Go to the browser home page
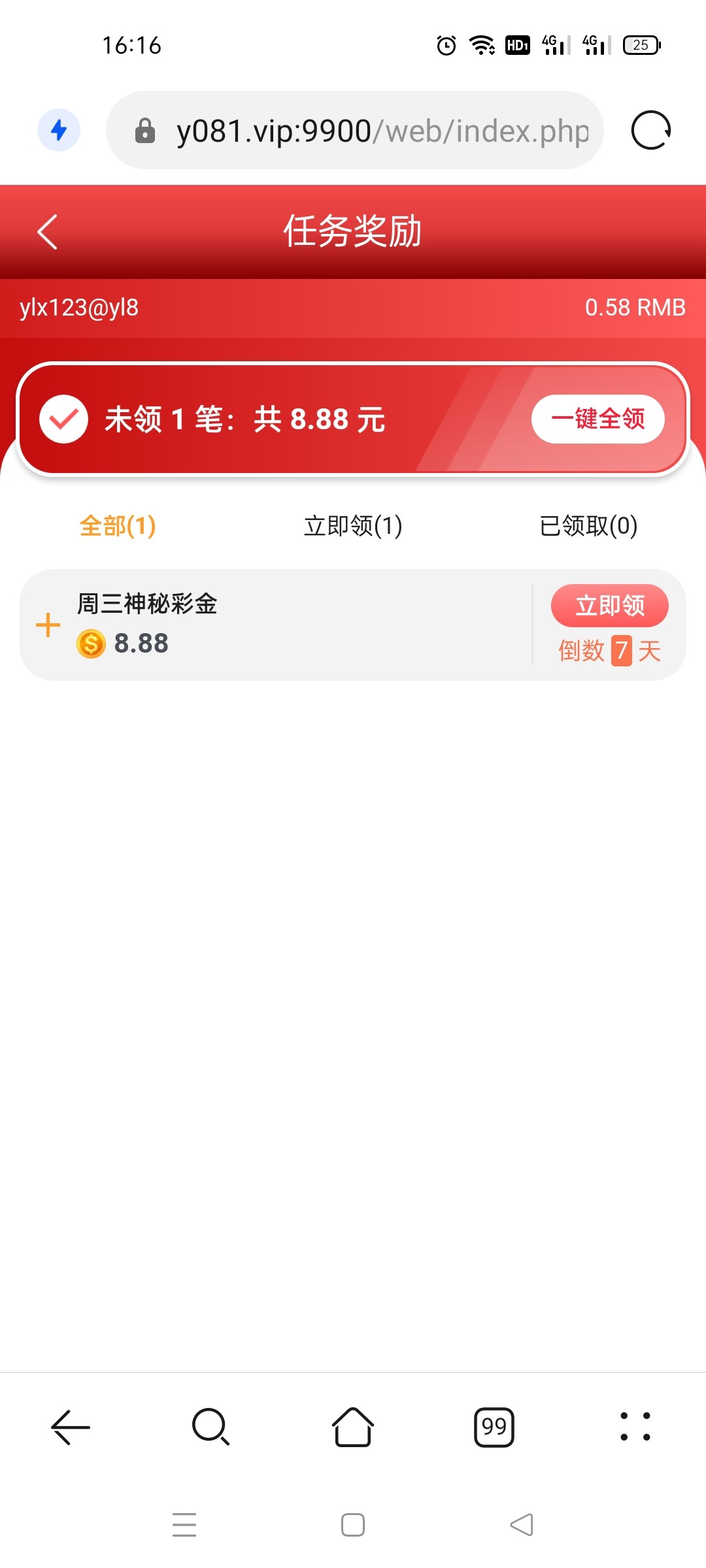The height and width of the screenshot is (1568, 706). 353,1427
